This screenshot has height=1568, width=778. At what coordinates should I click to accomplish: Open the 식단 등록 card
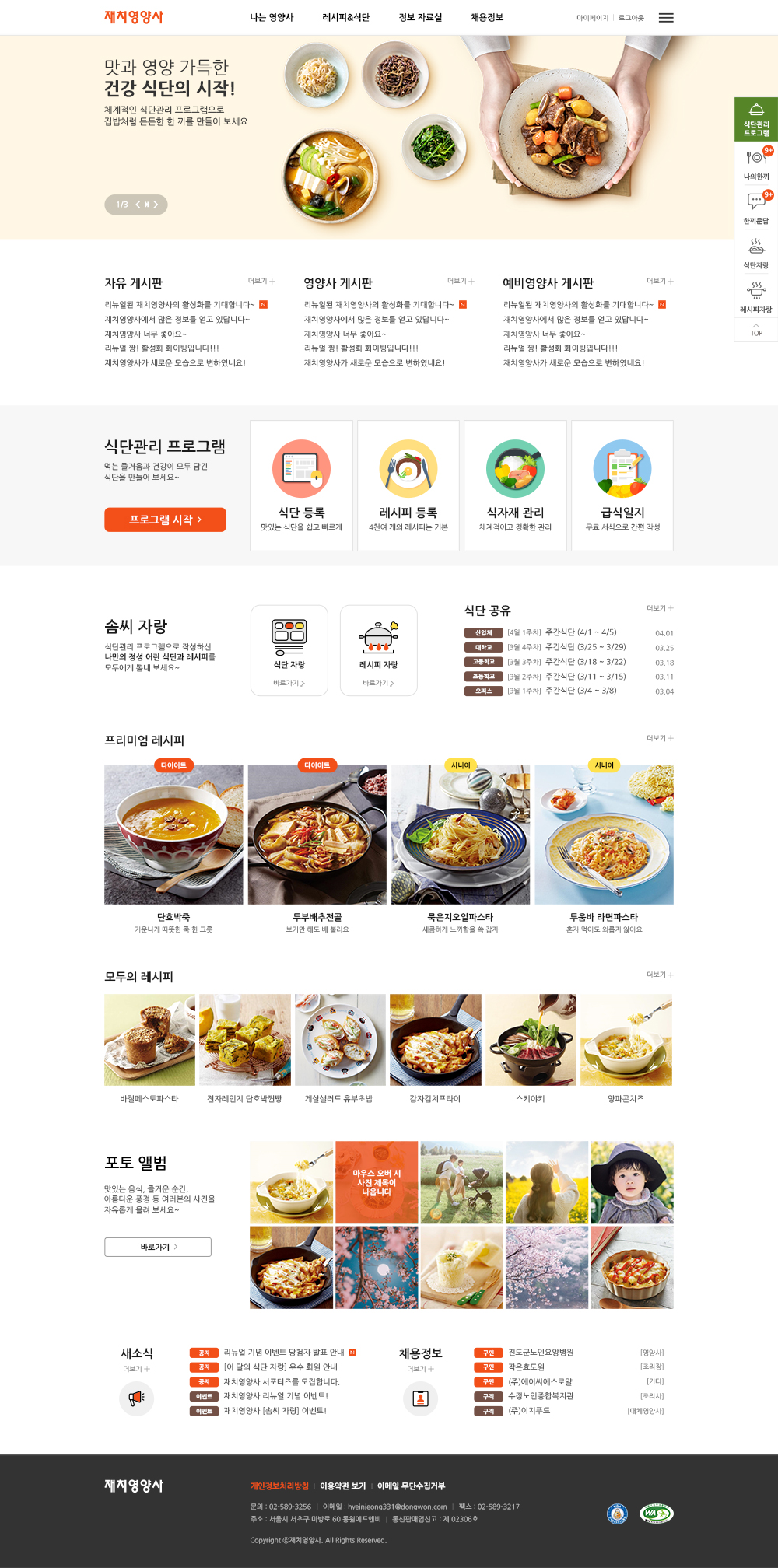[301, 485]
